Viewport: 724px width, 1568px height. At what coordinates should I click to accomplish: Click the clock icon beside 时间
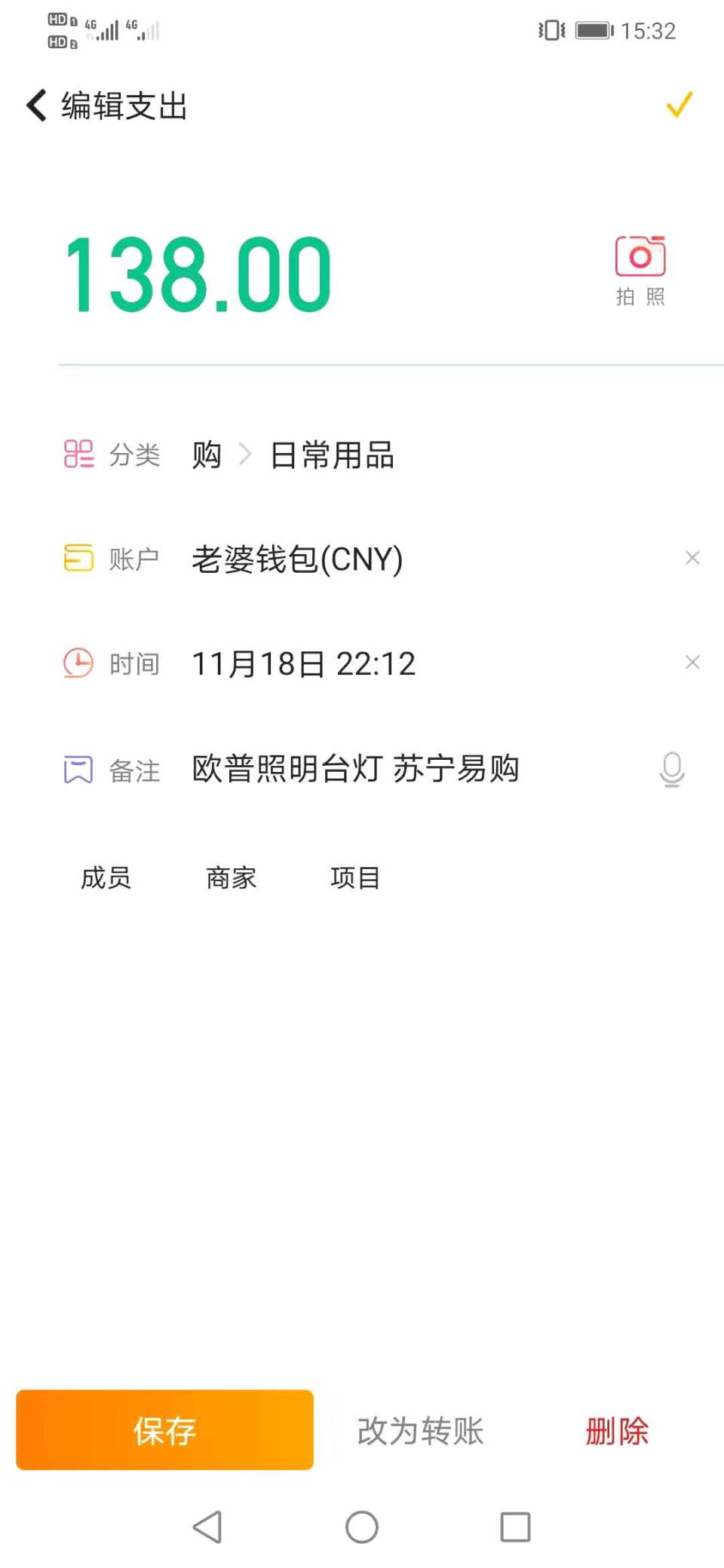[x=78, y=663]
